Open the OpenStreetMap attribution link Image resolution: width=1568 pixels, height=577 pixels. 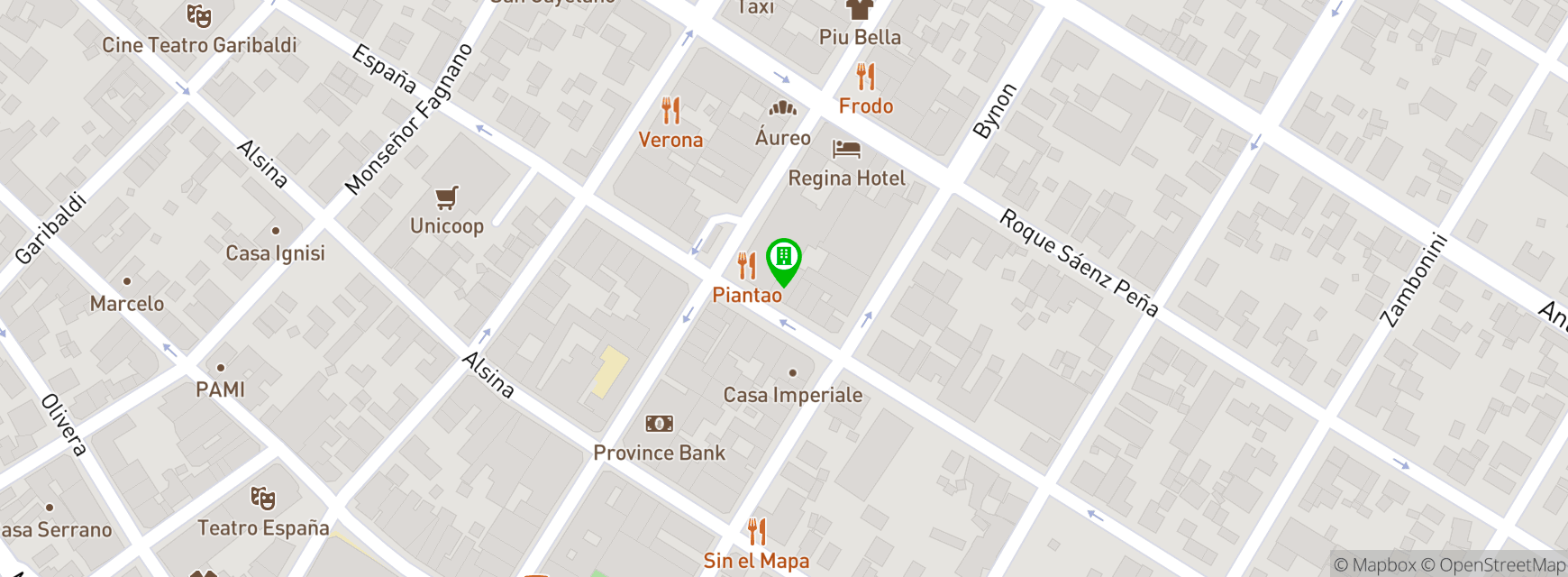pos(1494,565)
